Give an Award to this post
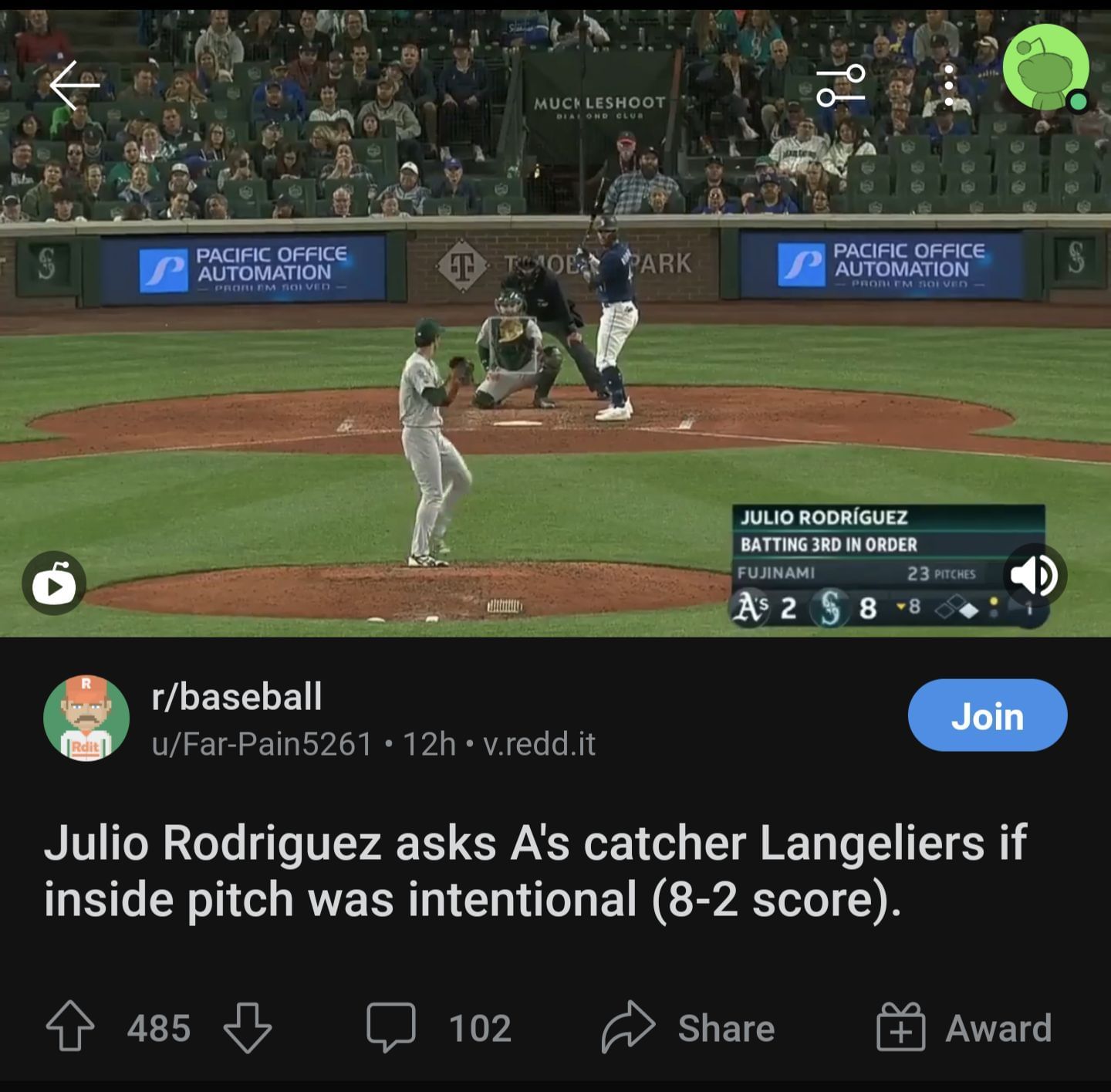The width and height of the screenshot is (1111, 1092). coord(964,1027)
